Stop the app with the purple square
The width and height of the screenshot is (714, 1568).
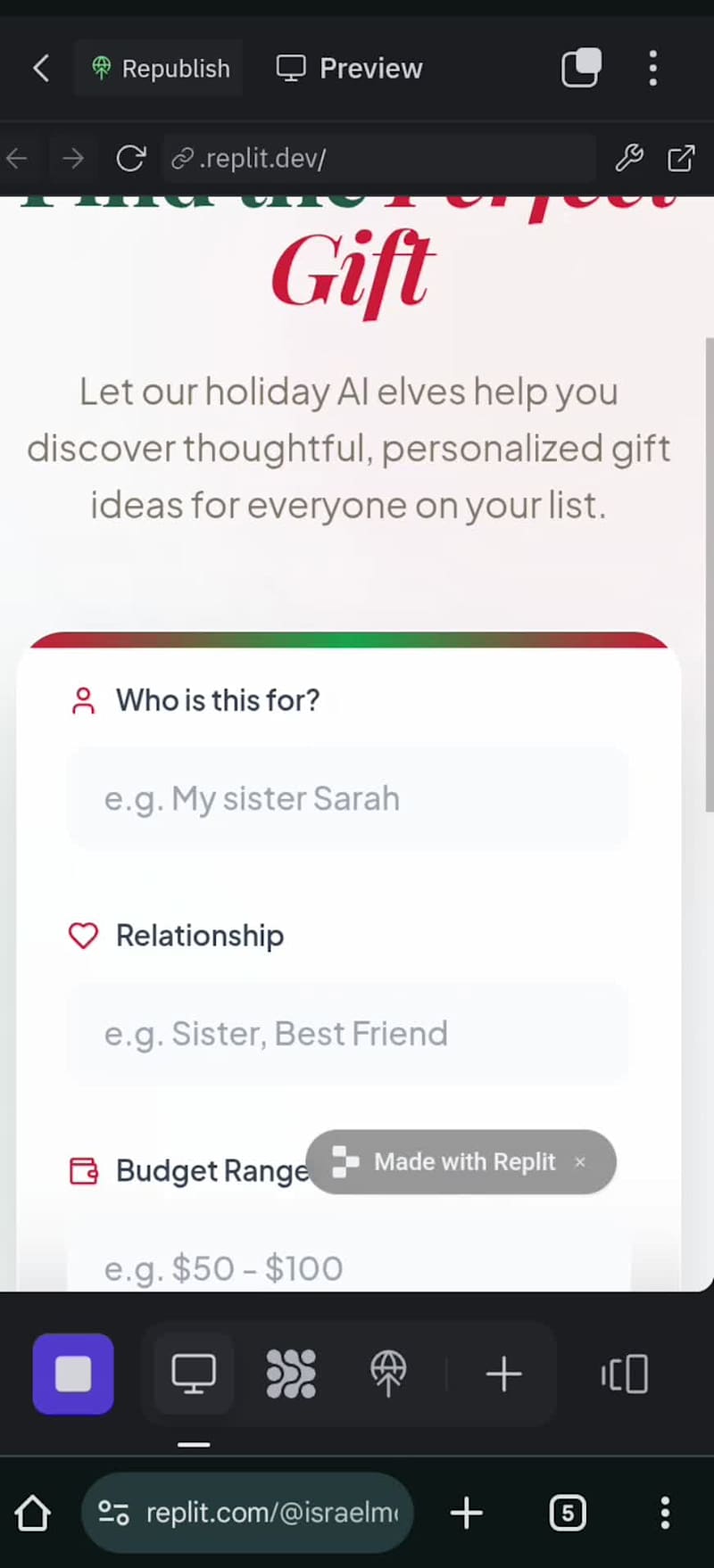73,1374
